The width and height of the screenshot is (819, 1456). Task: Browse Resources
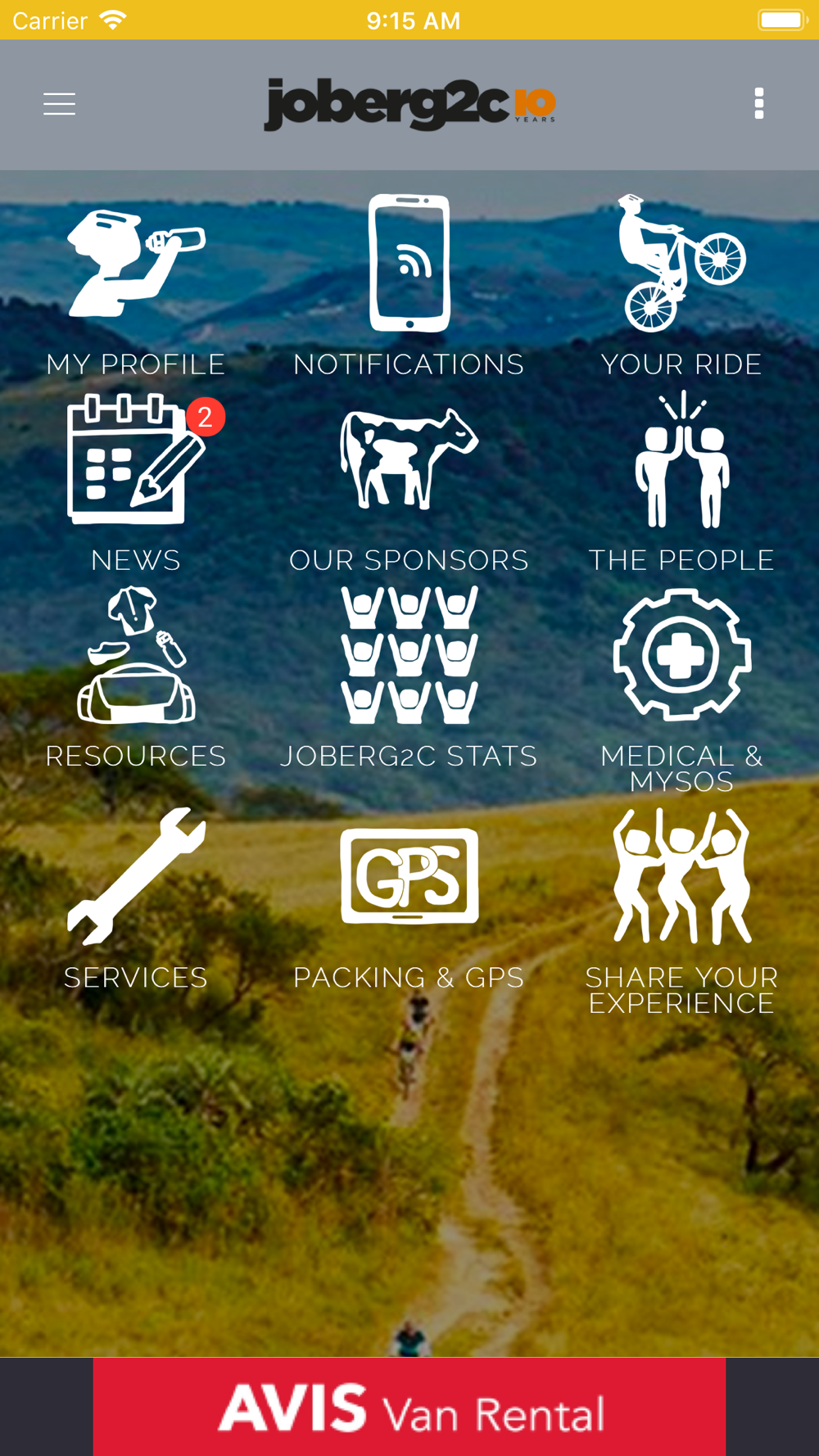(136, 678)
